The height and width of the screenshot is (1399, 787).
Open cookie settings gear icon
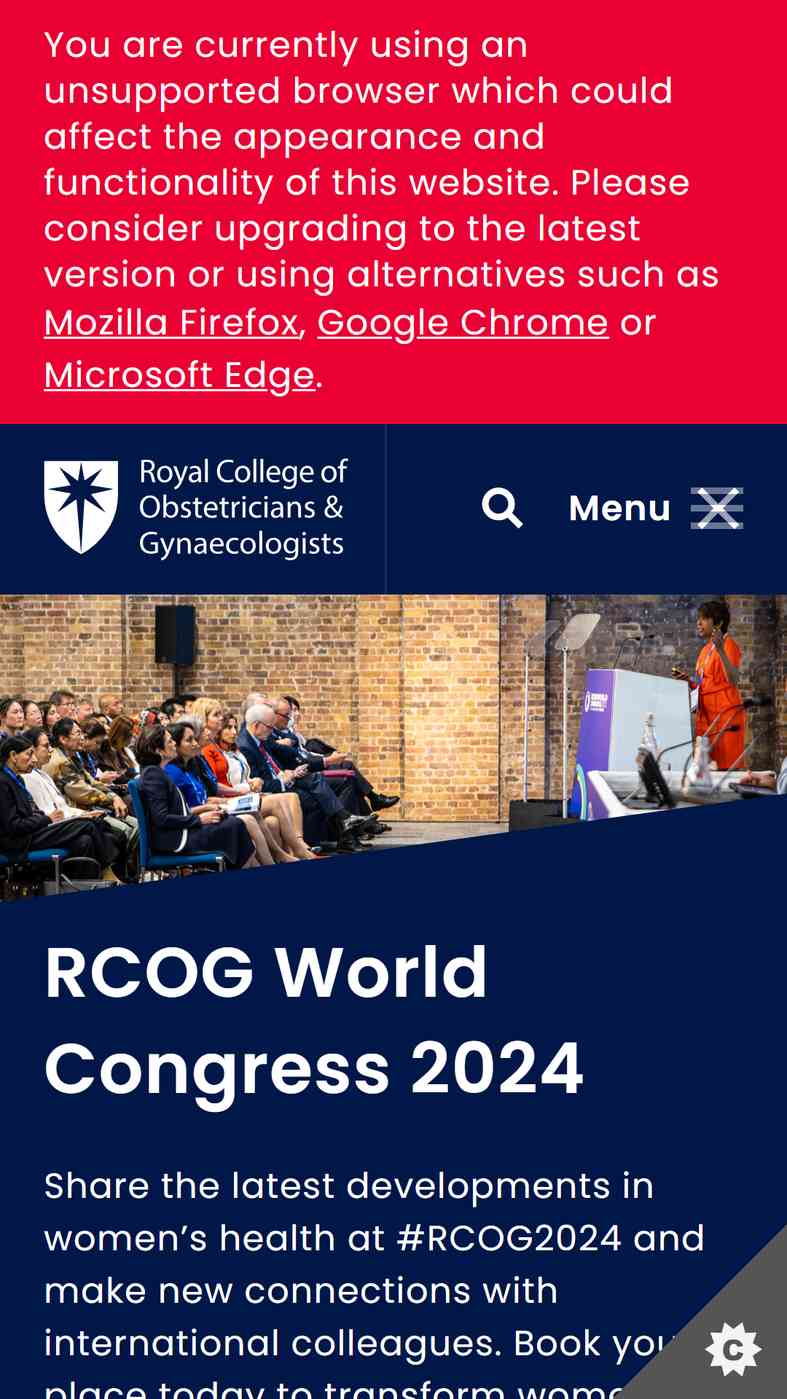click(x=733, y=1349)
